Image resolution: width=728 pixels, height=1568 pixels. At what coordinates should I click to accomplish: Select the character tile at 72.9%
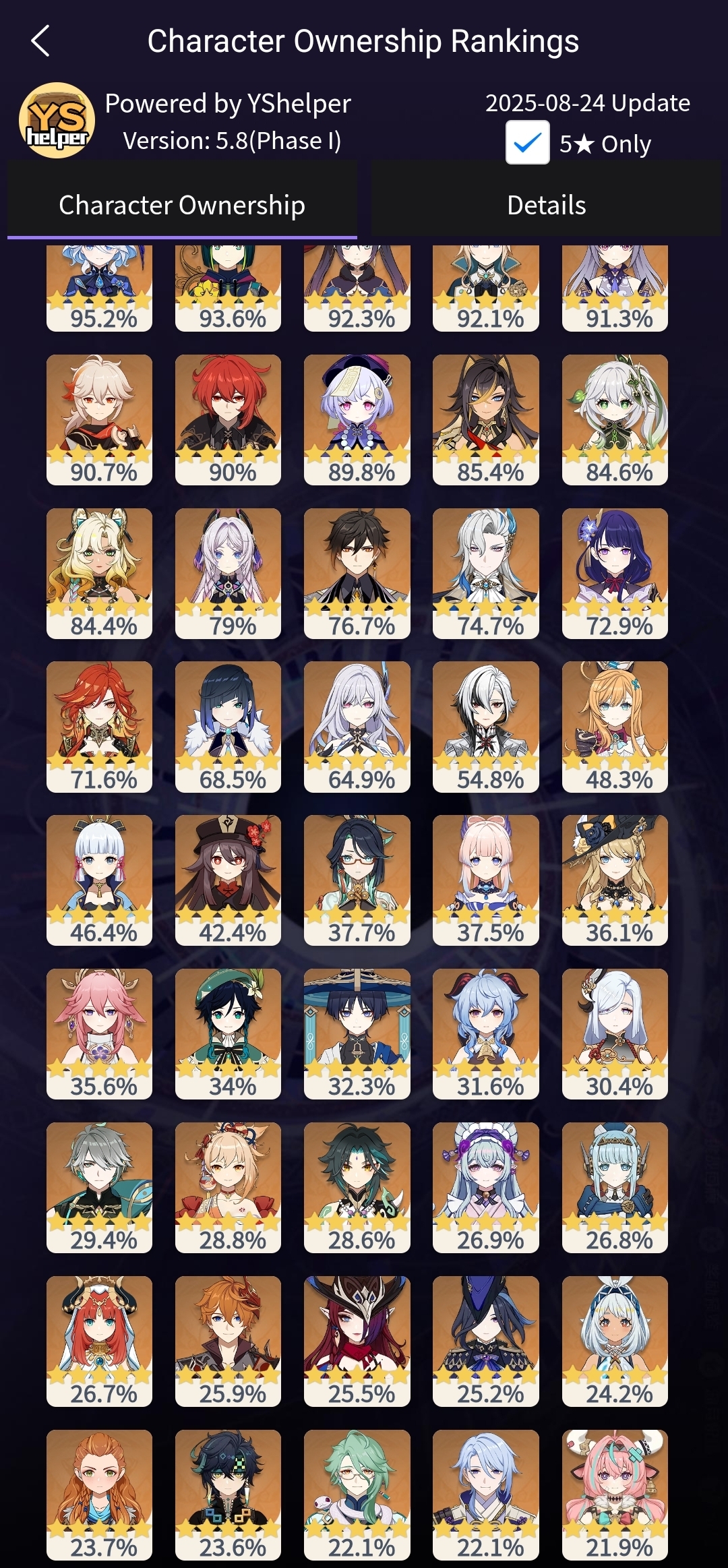point(615,573)
